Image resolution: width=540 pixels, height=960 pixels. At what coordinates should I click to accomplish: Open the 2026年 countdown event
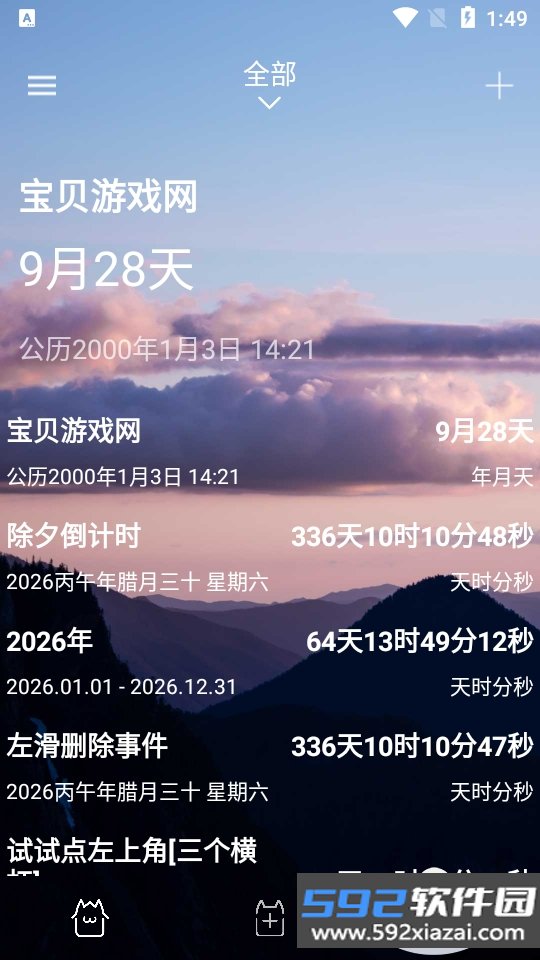pyautogui.click(x=270, y=663)
